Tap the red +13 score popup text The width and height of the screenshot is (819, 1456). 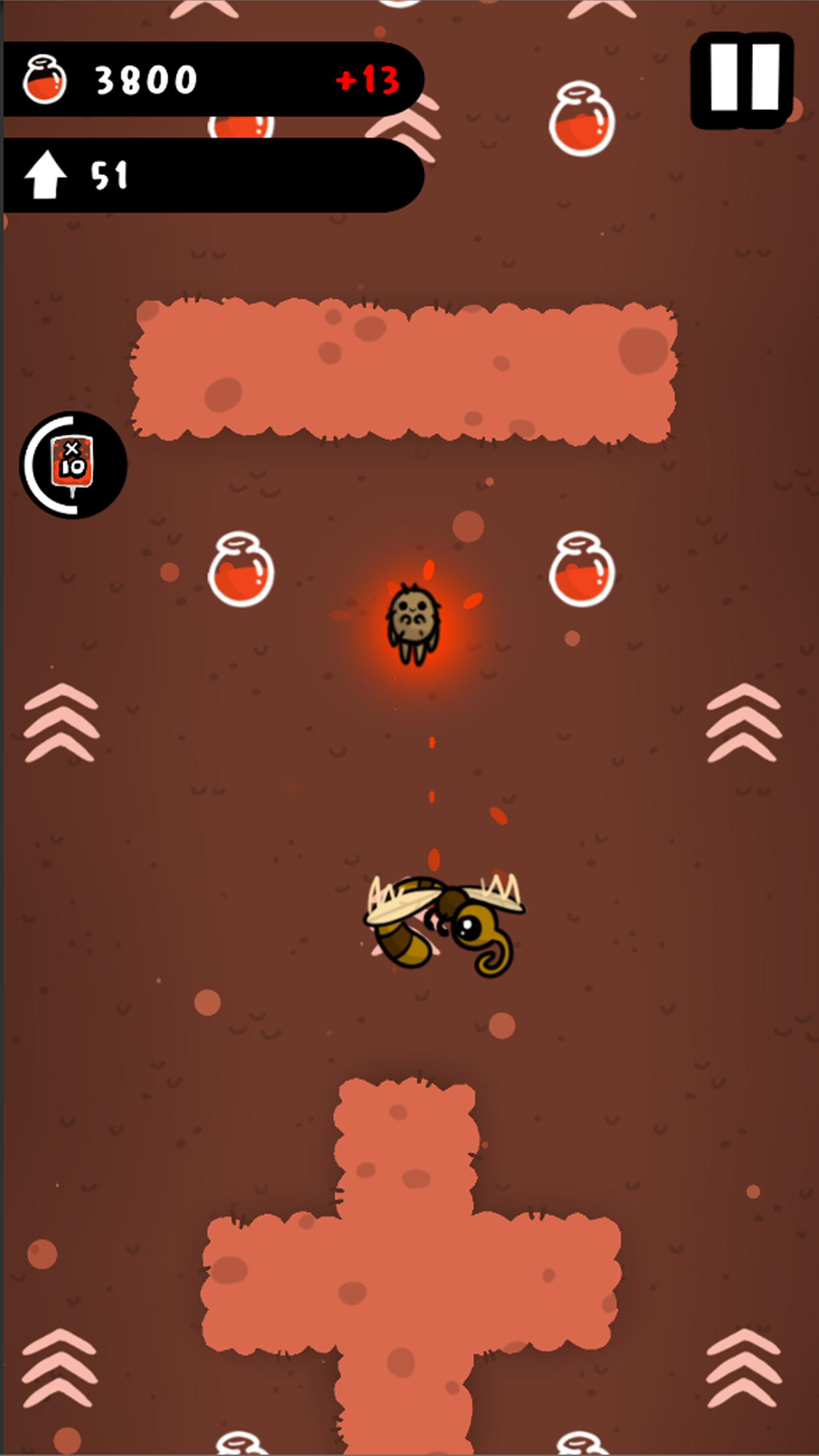pos(367,79)
